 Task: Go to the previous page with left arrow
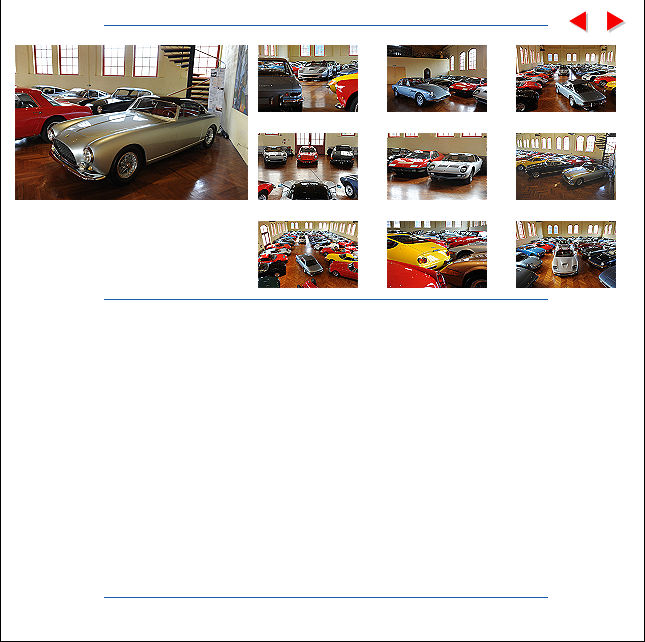coord(578,22)
